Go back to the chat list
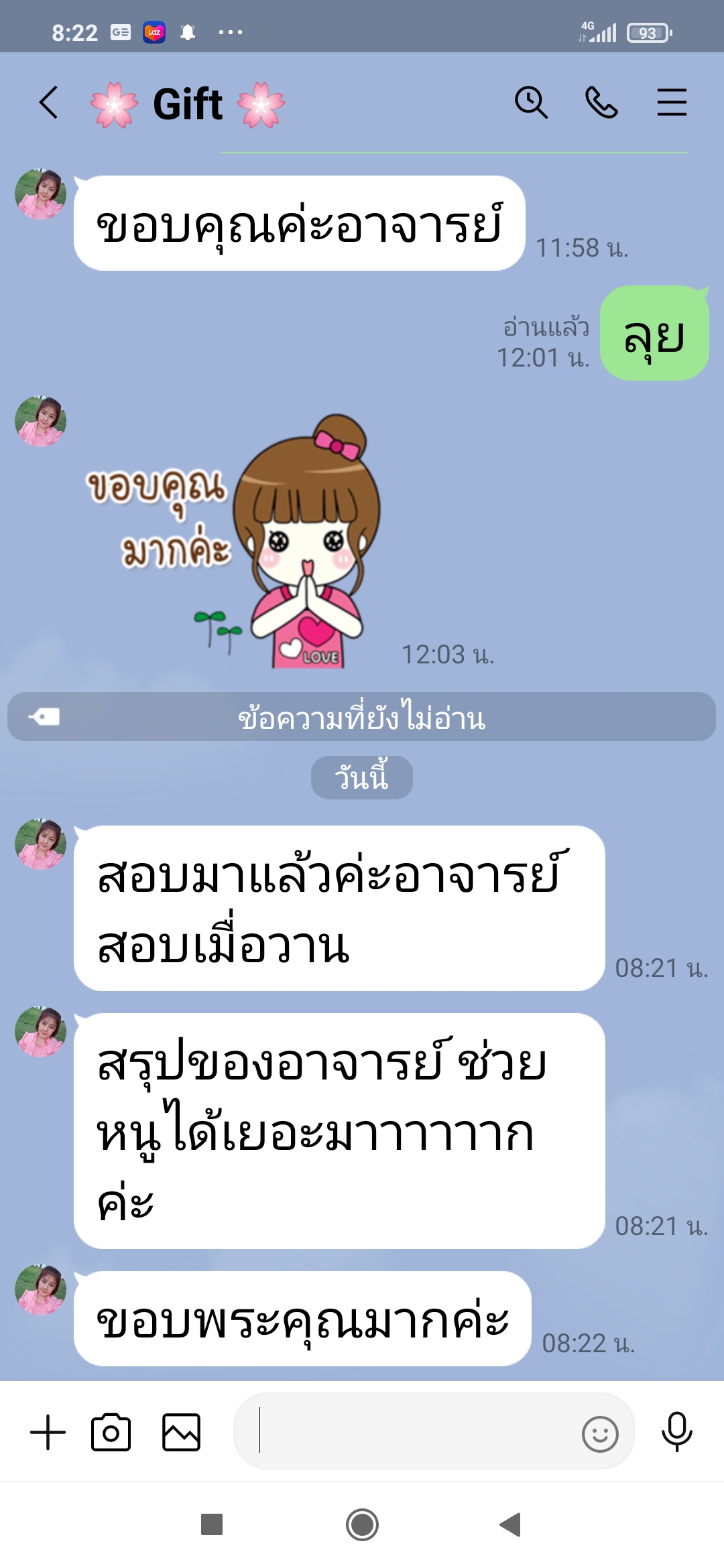Viewport: 724px width, 1568px height. coord(49,103)
